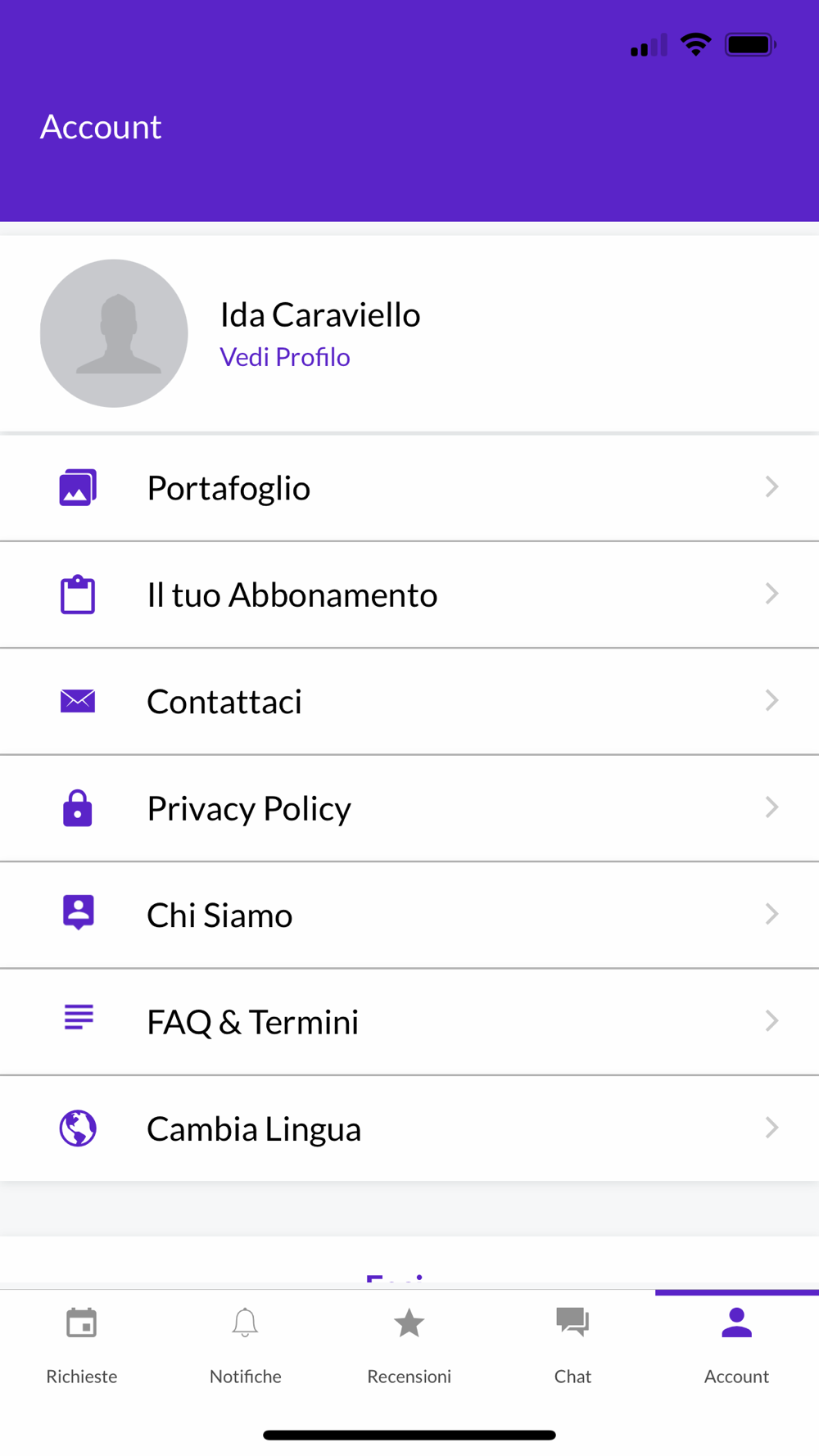819x1456 pixels.
Task: Open the Chi Siamo page
Action: [x=409, y=916]
